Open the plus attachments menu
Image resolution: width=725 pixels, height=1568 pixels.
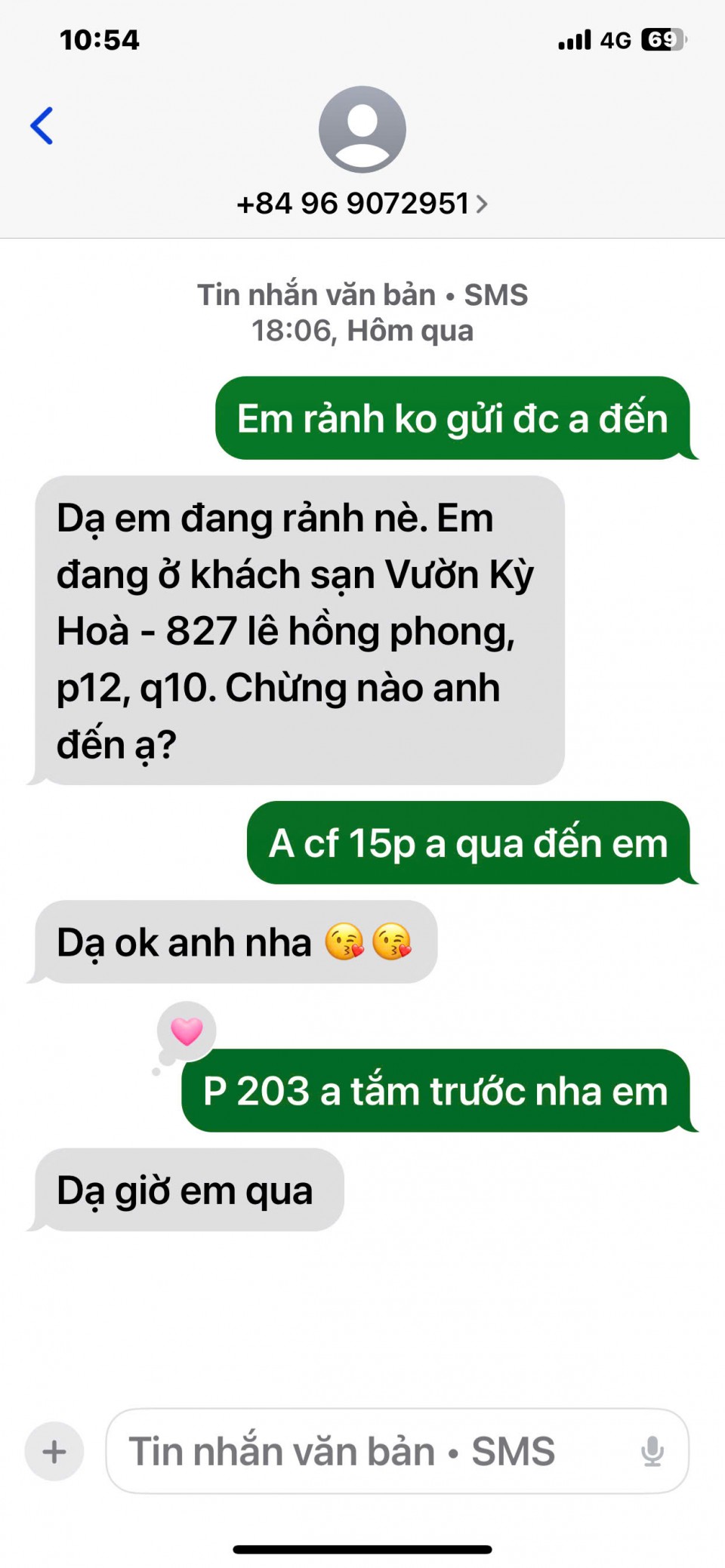[x=54, y=1451]
